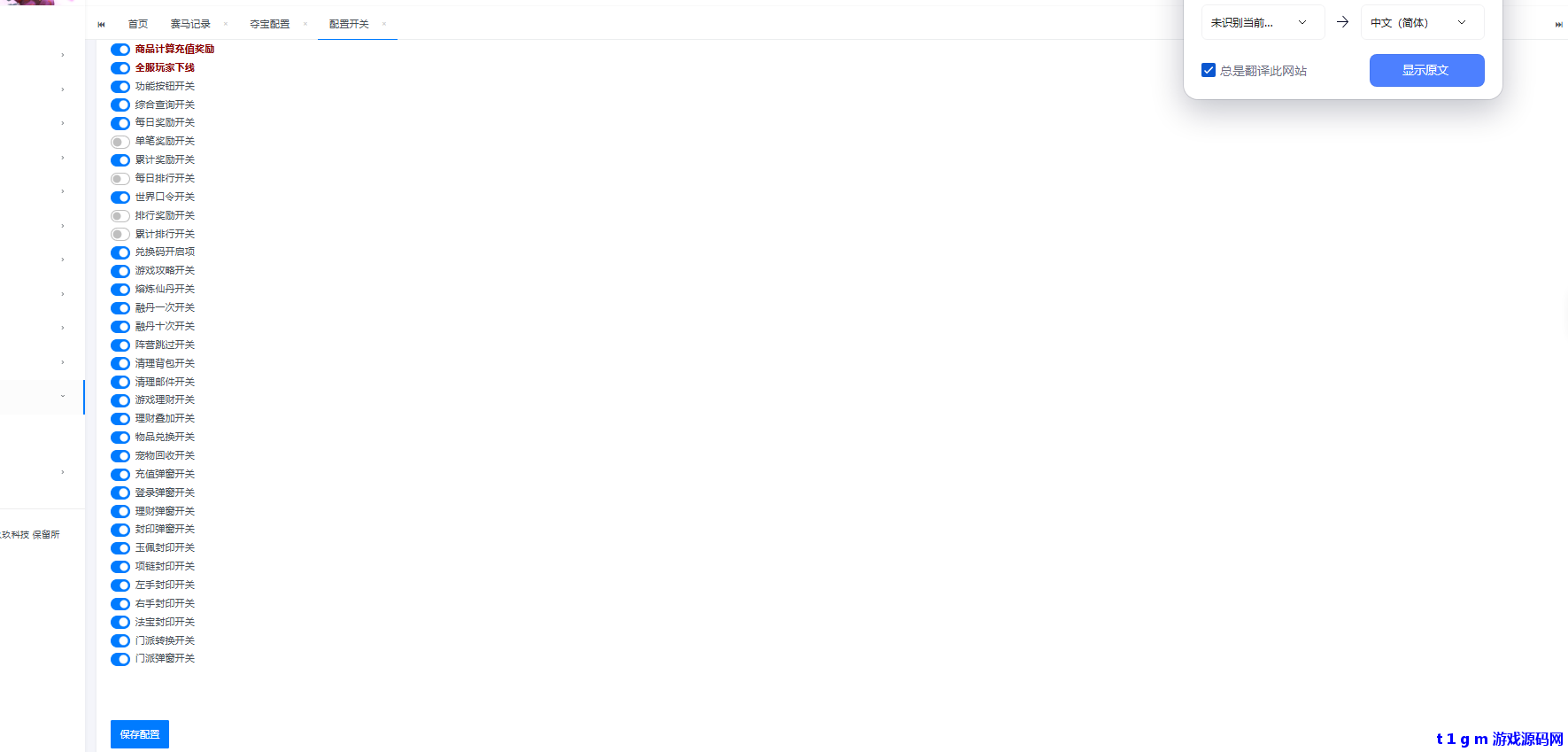Open the 未识别当前 source language dropdown
The width and height of the screenshot is (1568, 752).
coord(1262,23)
